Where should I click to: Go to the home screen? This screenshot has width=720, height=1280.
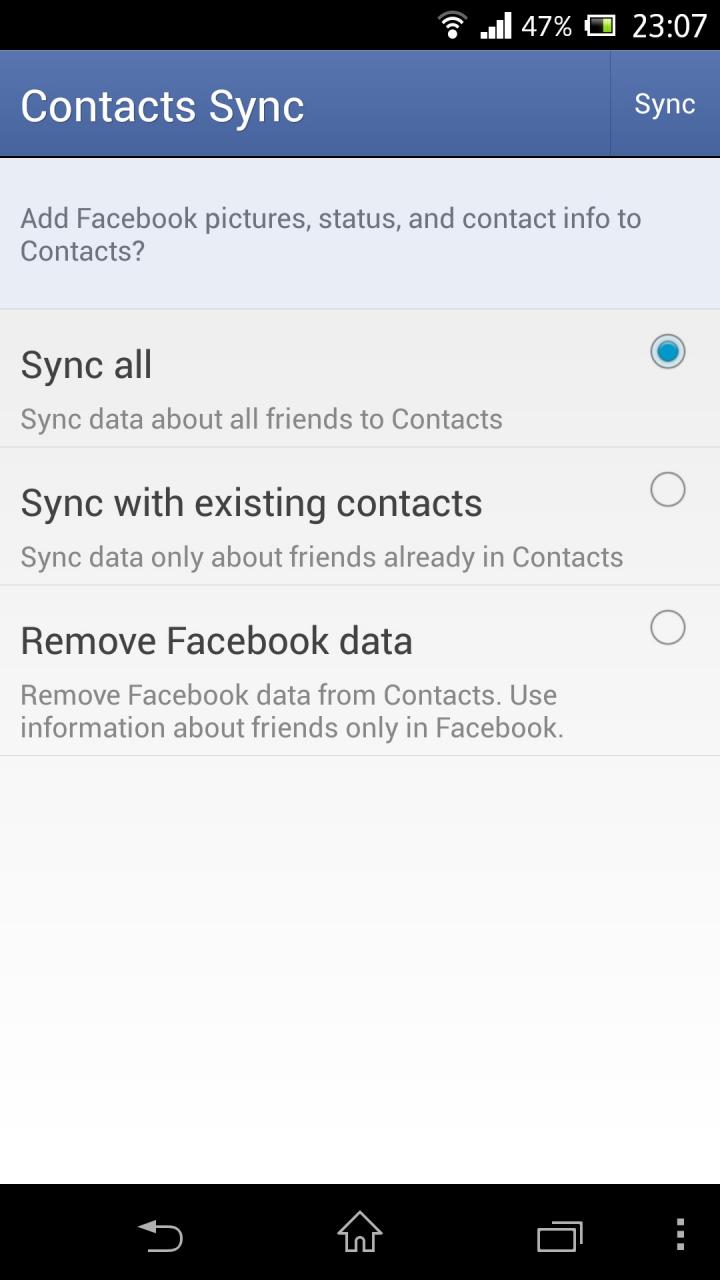tap(360, 1234)
